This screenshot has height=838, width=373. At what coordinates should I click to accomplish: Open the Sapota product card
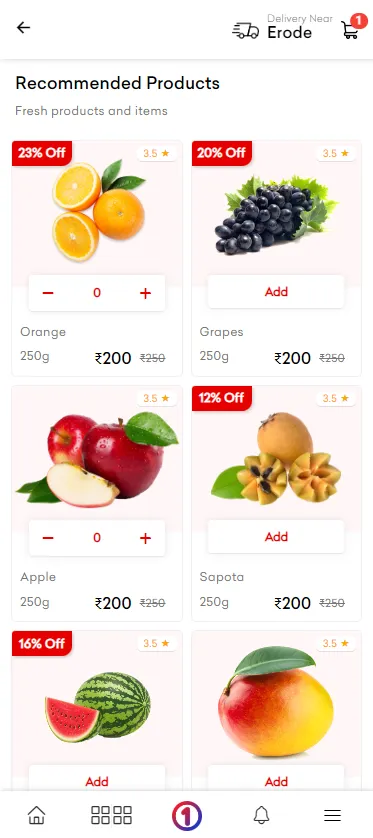(x=276, y=503)
